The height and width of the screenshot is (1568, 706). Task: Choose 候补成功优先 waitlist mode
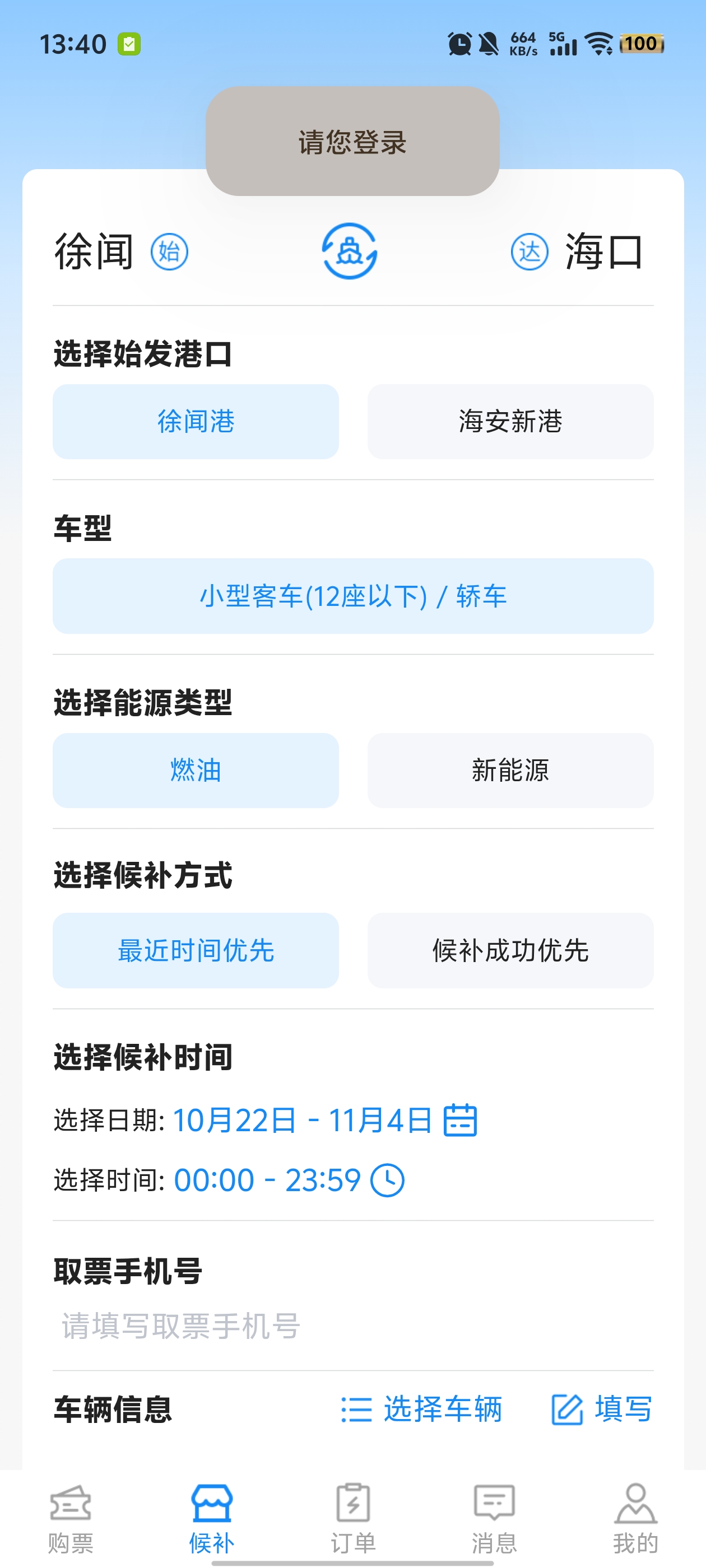pyautogui.click(x=510, y=950)
